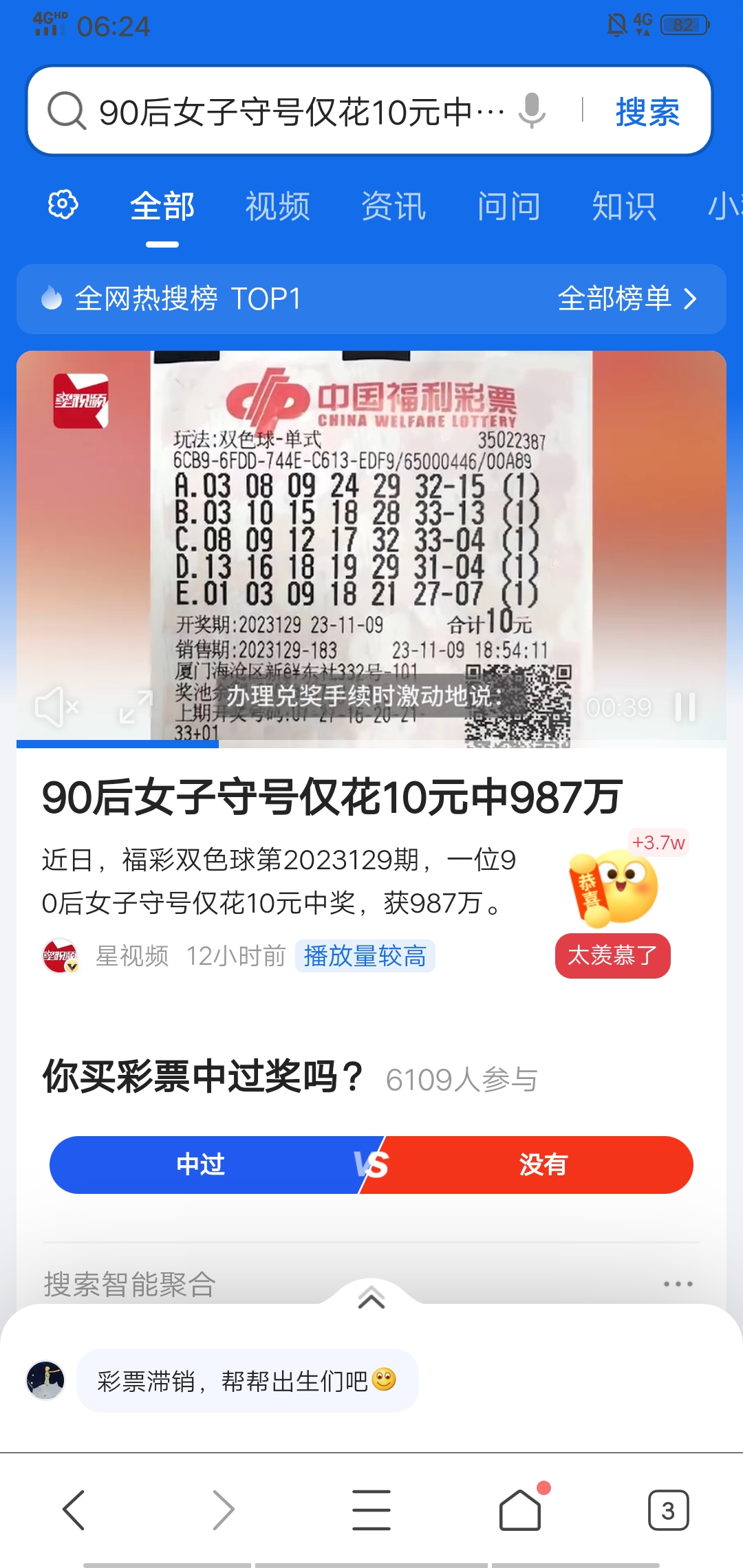This screenshot has width=743, height=1568.
Task: Tap the 搜索 button
Action: (647, 111)
